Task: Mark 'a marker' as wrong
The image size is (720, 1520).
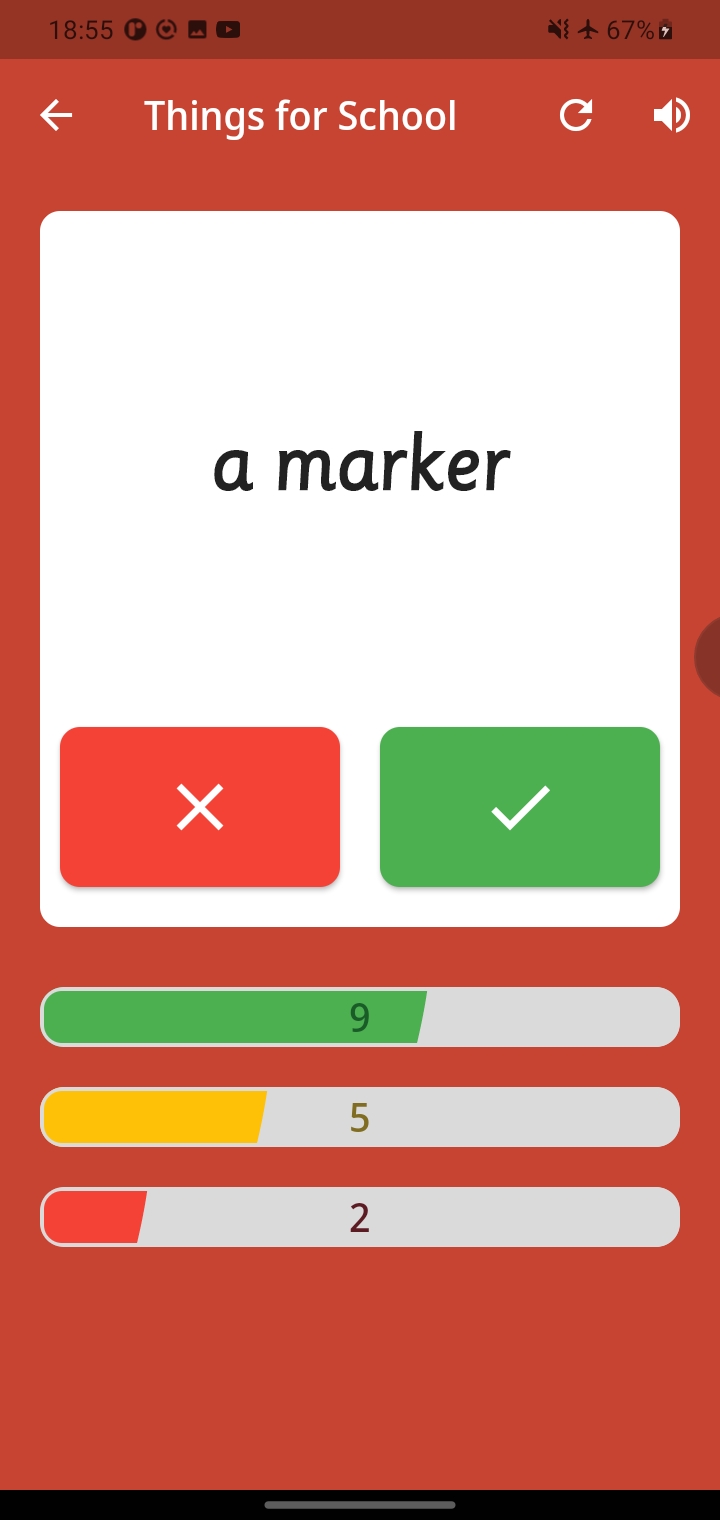Action: point(200,807)
